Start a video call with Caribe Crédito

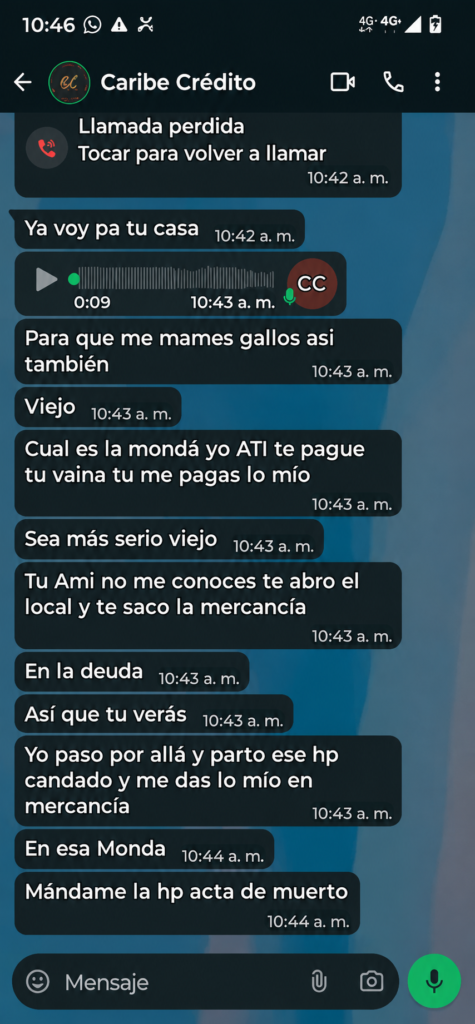[x=342, y=82]
